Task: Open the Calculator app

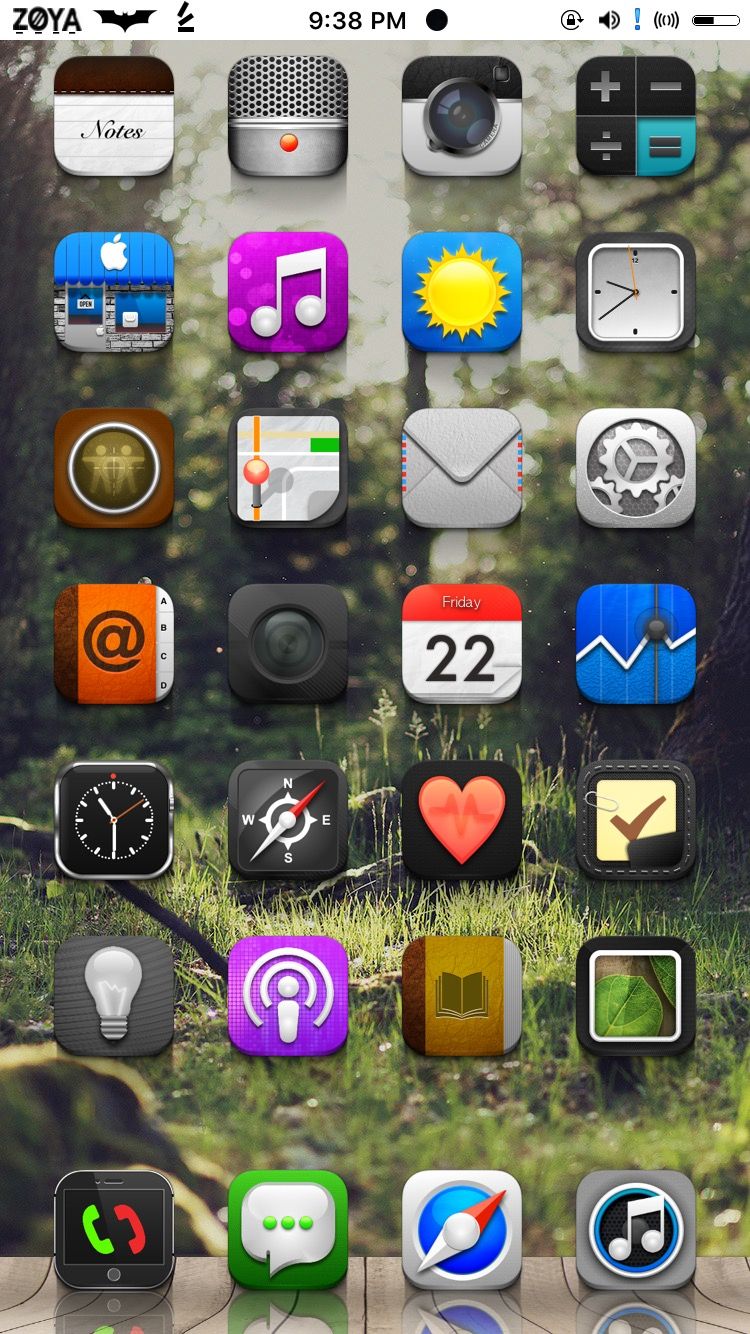Action: [636, 116]
